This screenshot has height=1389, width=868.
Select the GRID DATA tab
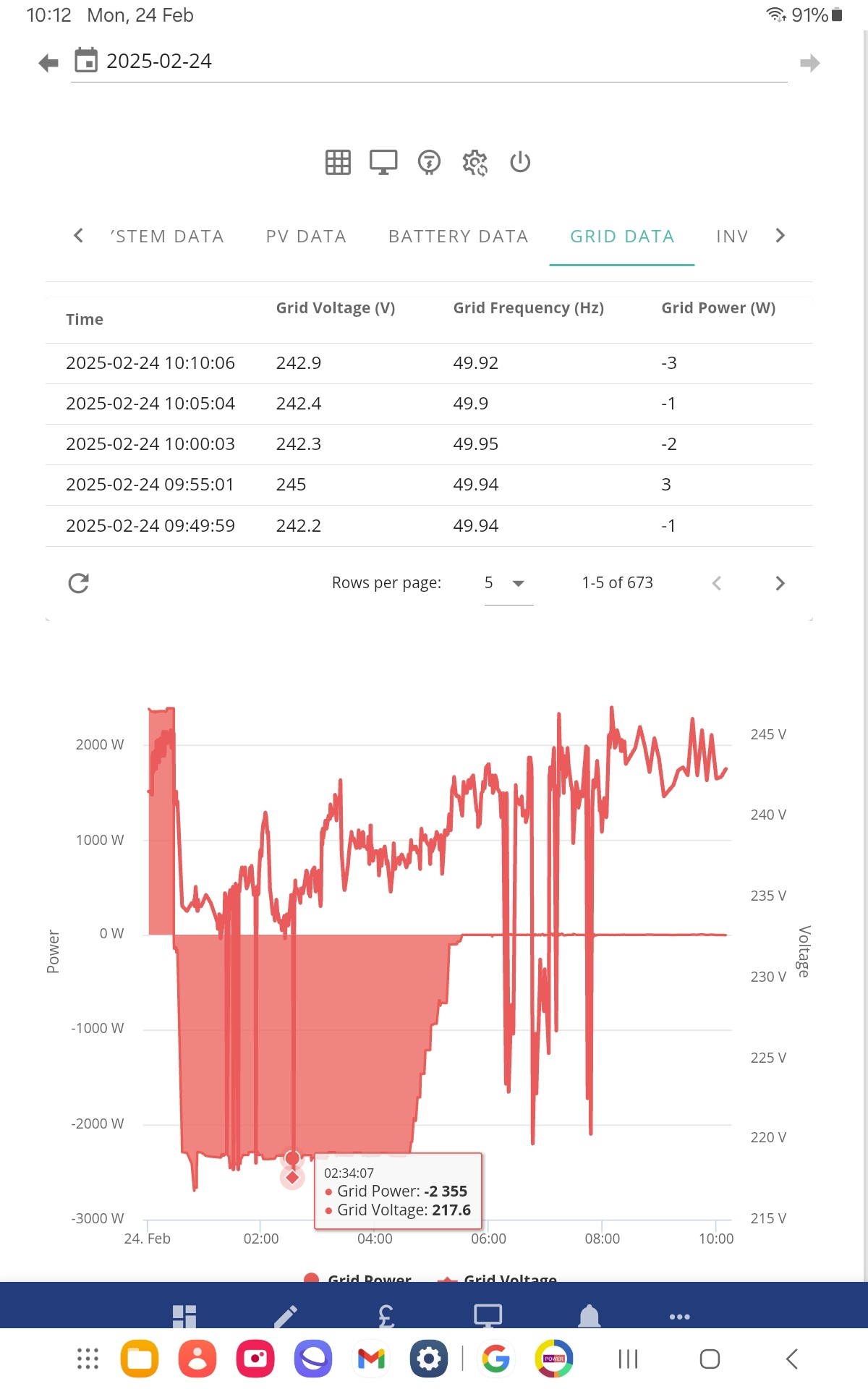tap(622, 237)
